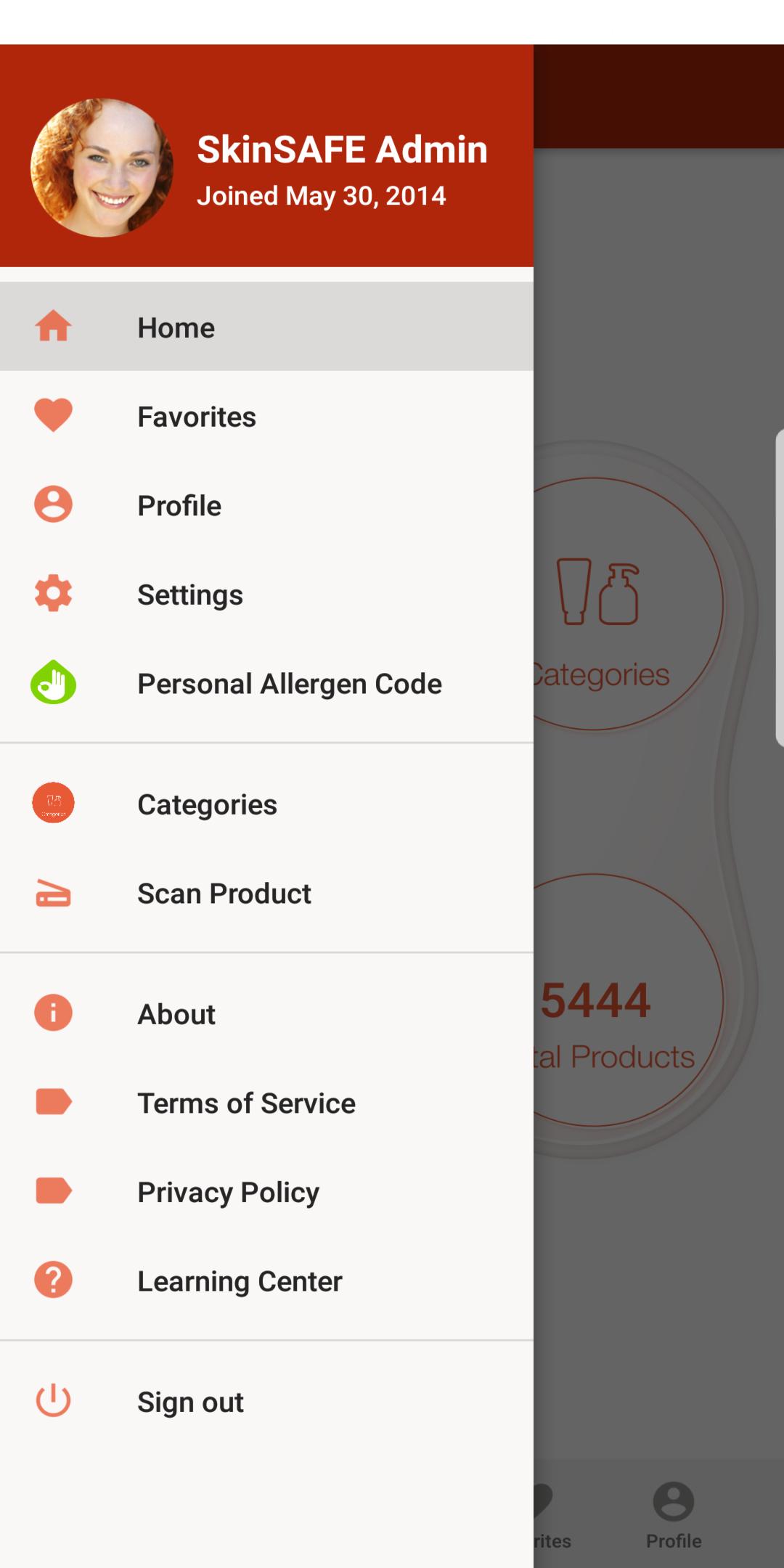This screenshot has width=784, height=1568.
Task: Select the Categories menu item
Action: pos(207,804)
